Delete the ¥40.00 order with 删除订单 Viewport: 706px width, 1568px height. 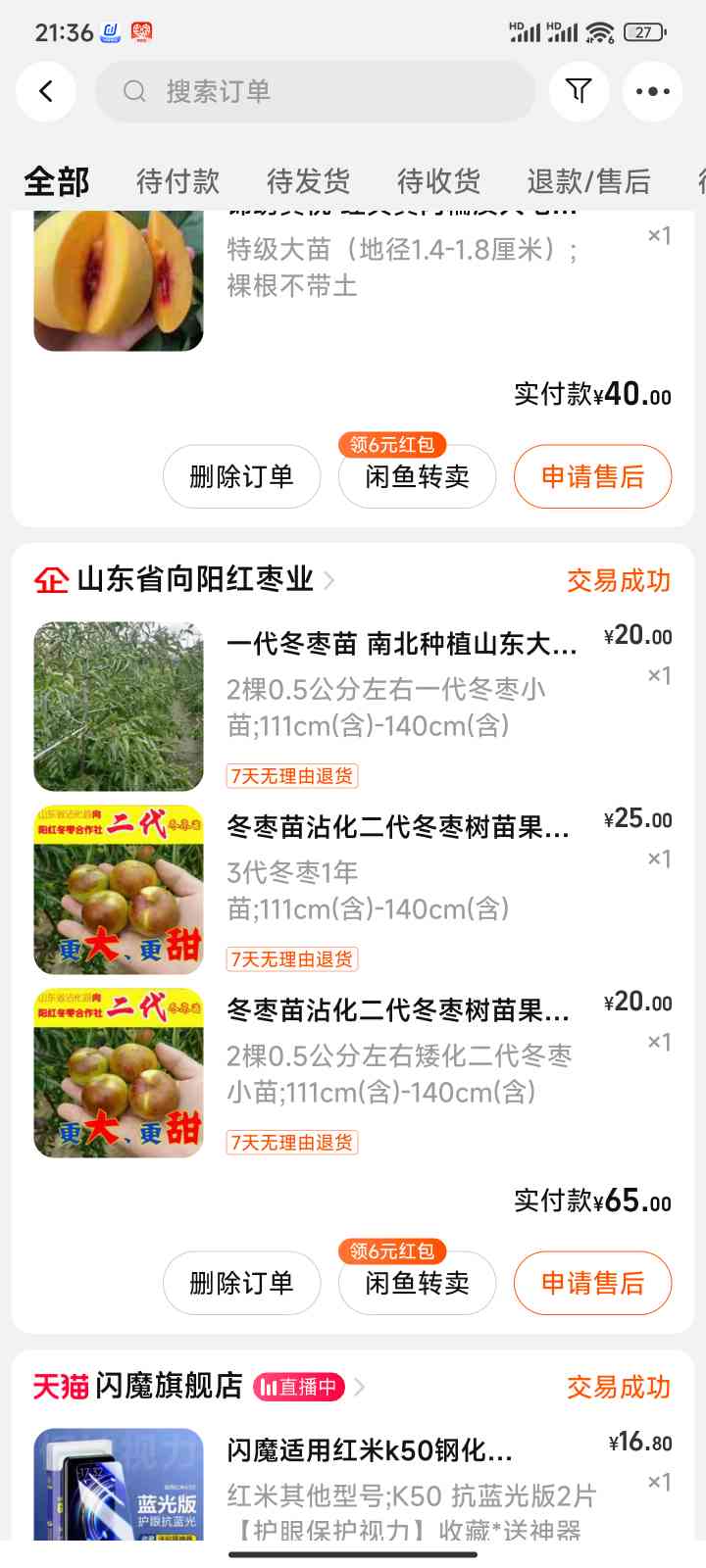tap(241, 476)
